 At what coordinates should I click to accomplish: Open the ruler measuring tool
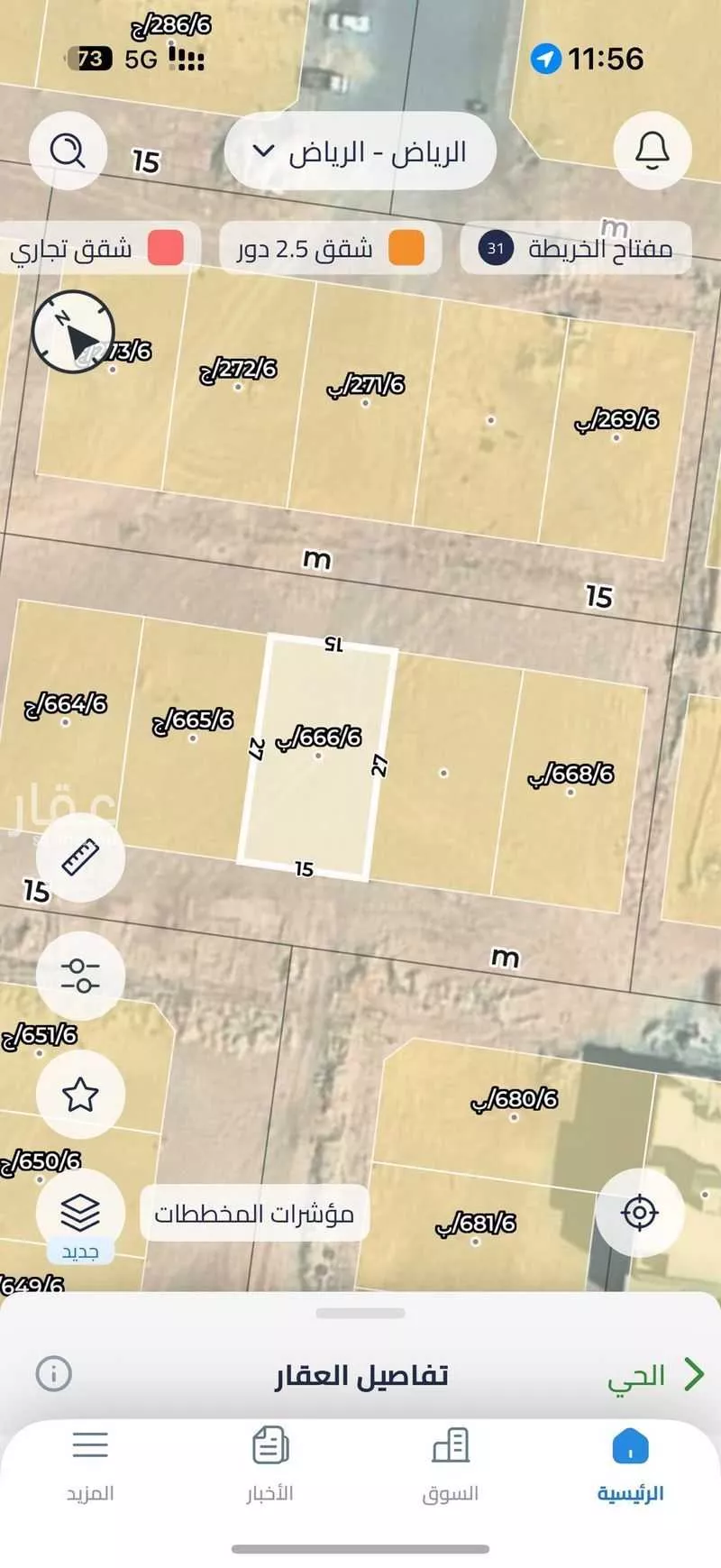coord(80,857)
